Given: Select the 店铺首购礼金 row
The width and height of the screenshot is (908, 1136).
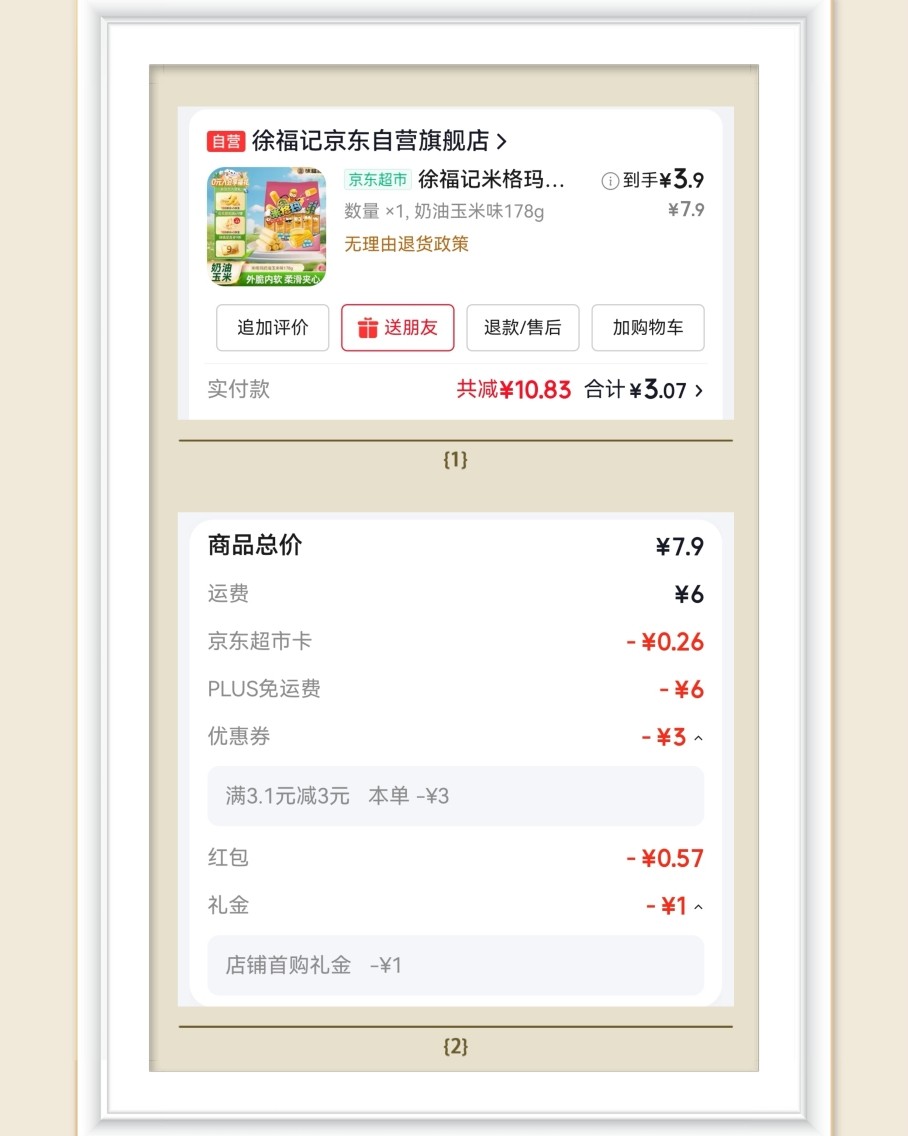Looking at the screenshot, I should (x=455, y=964).
